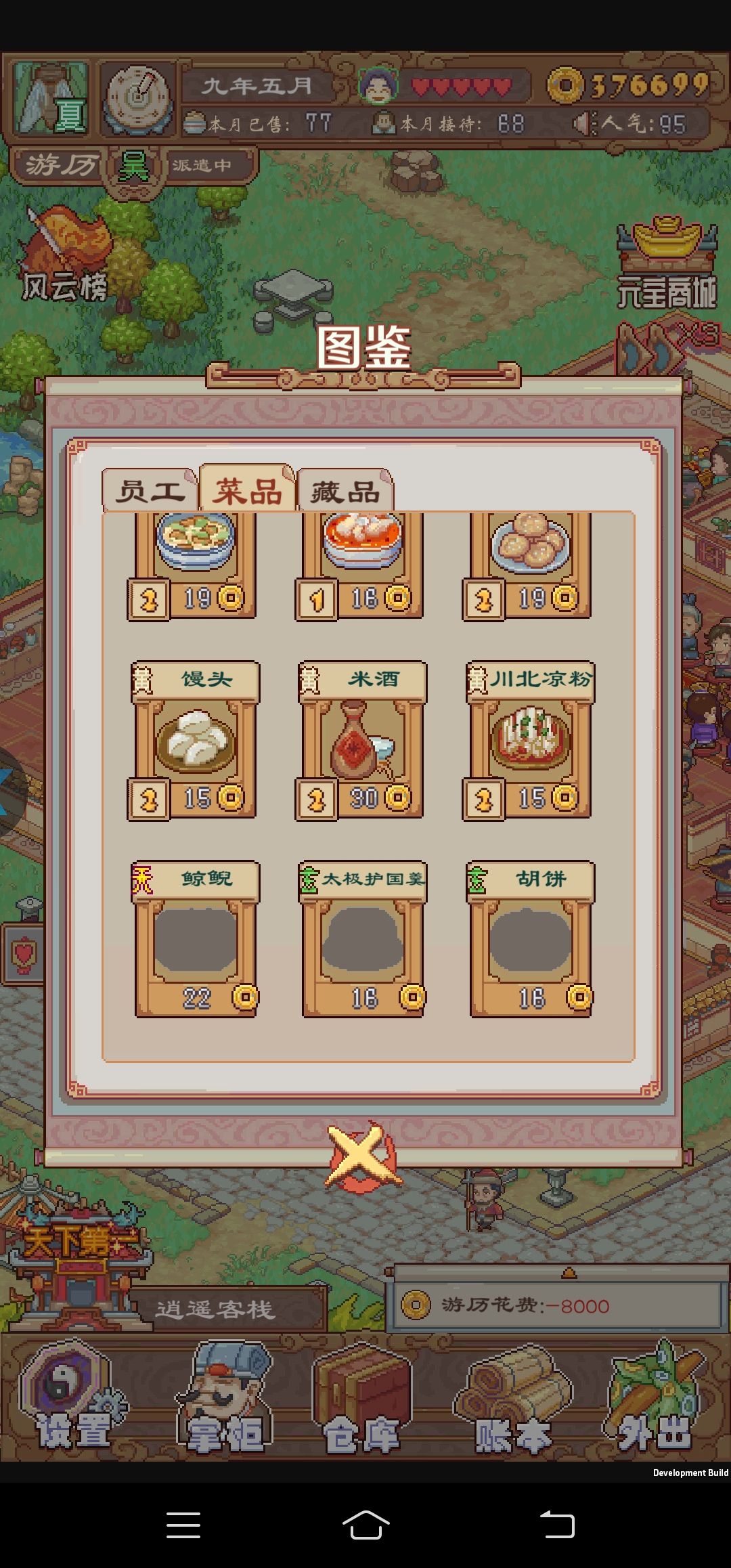731x1568 pixels.
Task: Switch to the 藏品 tab
Action: pos(345,489)
